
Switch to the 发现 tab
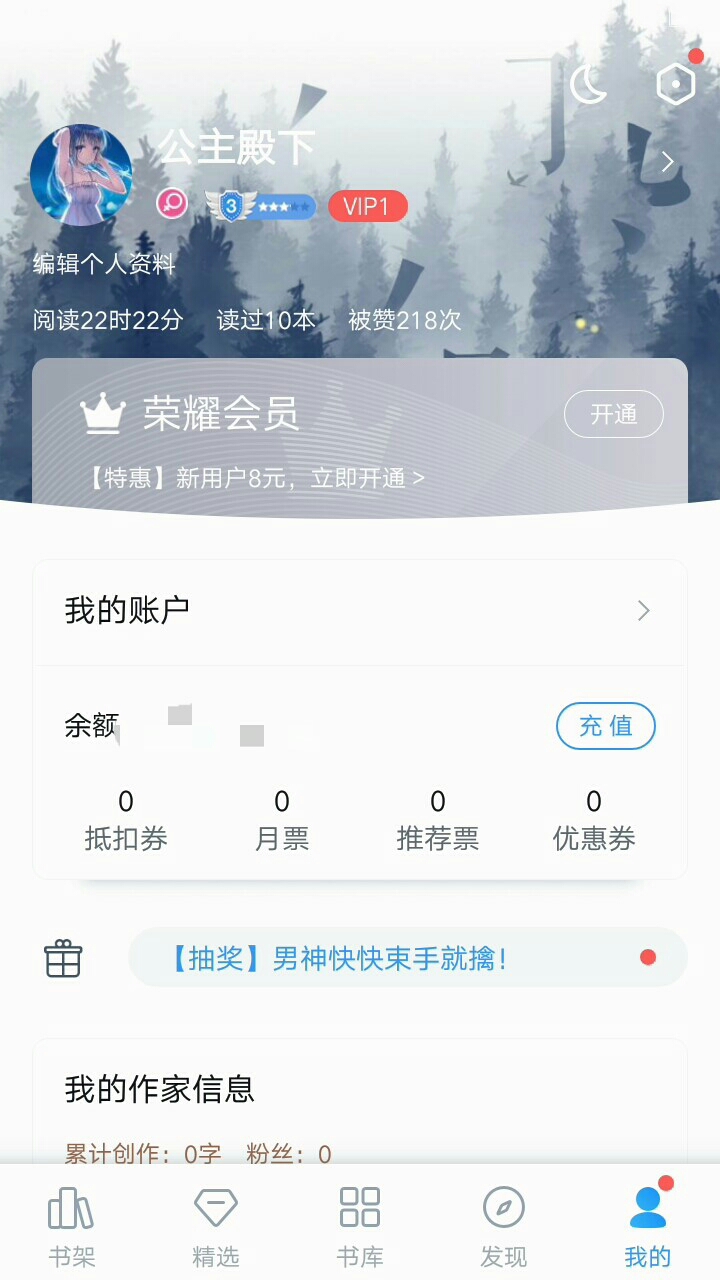tap(504, 1225)
